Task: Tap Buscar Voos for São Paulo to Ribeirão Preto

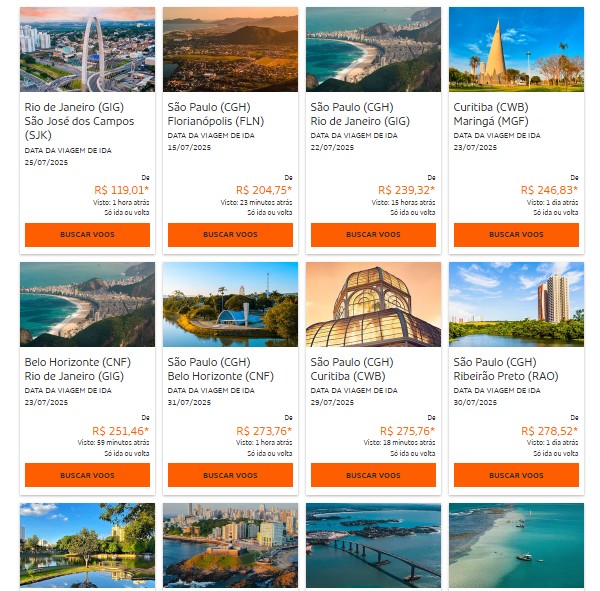Action: [516, 475]
